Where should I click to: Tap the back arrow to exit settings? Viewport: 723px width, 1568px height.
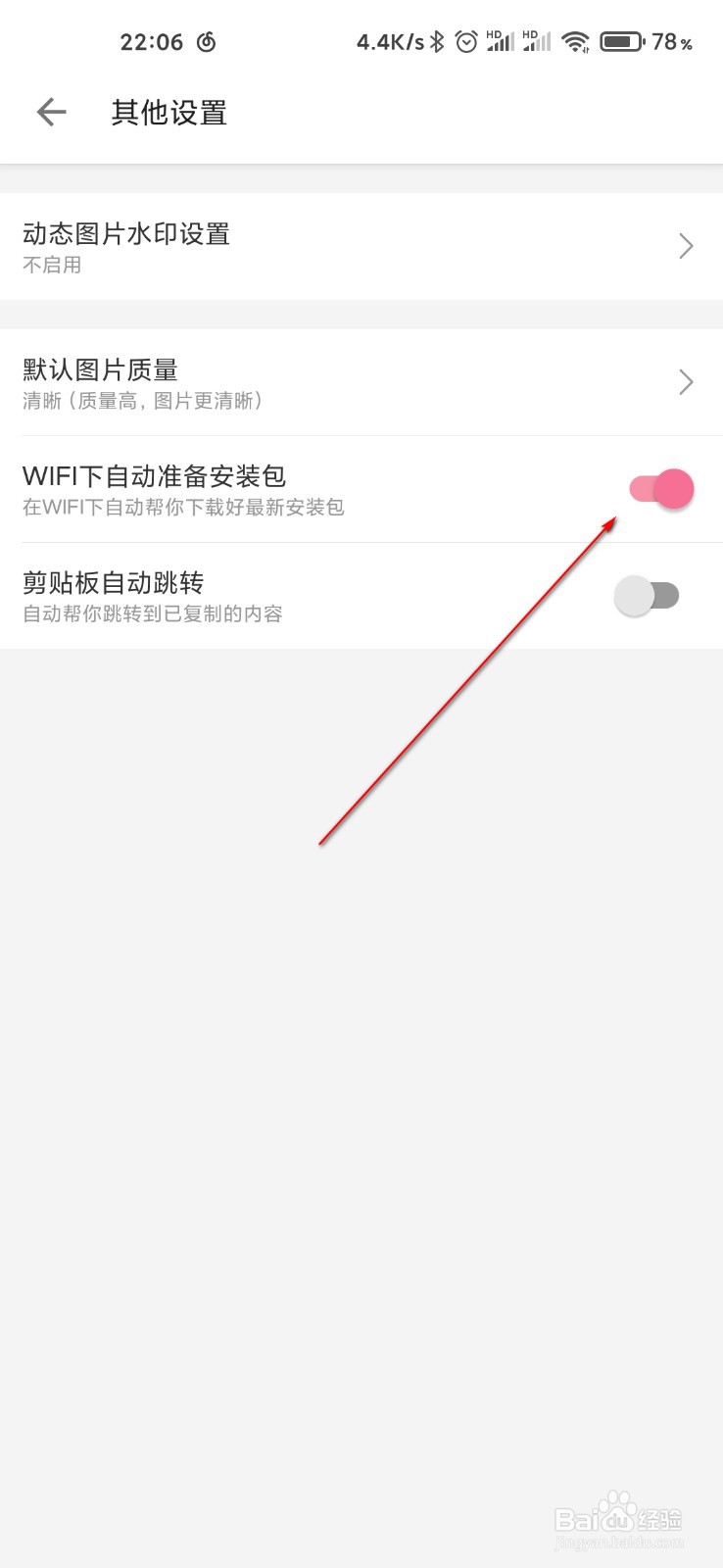pyautogui.click(x=50, y=112)
